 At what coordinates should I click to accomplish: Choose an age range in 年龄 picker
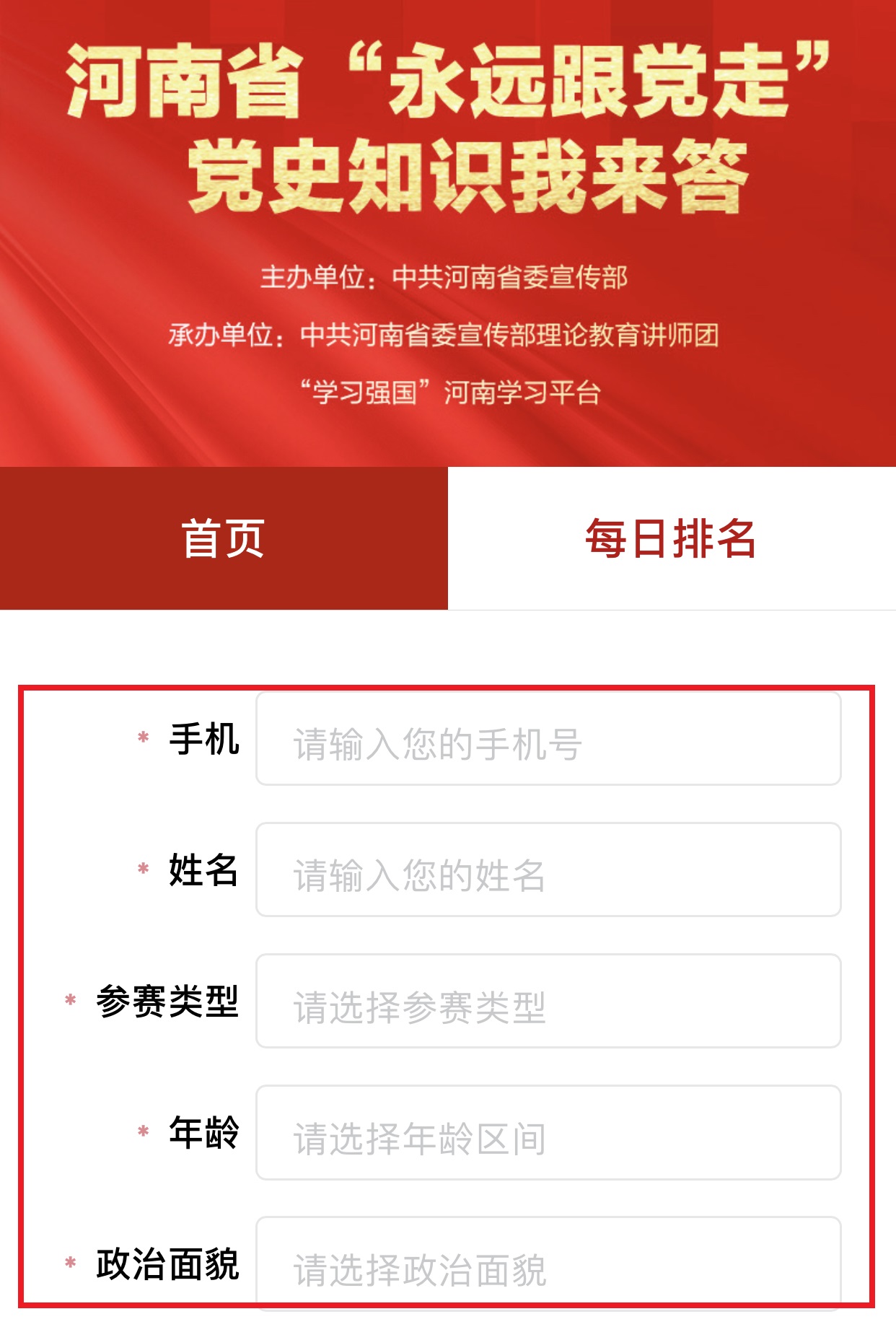pos(548,1133)
